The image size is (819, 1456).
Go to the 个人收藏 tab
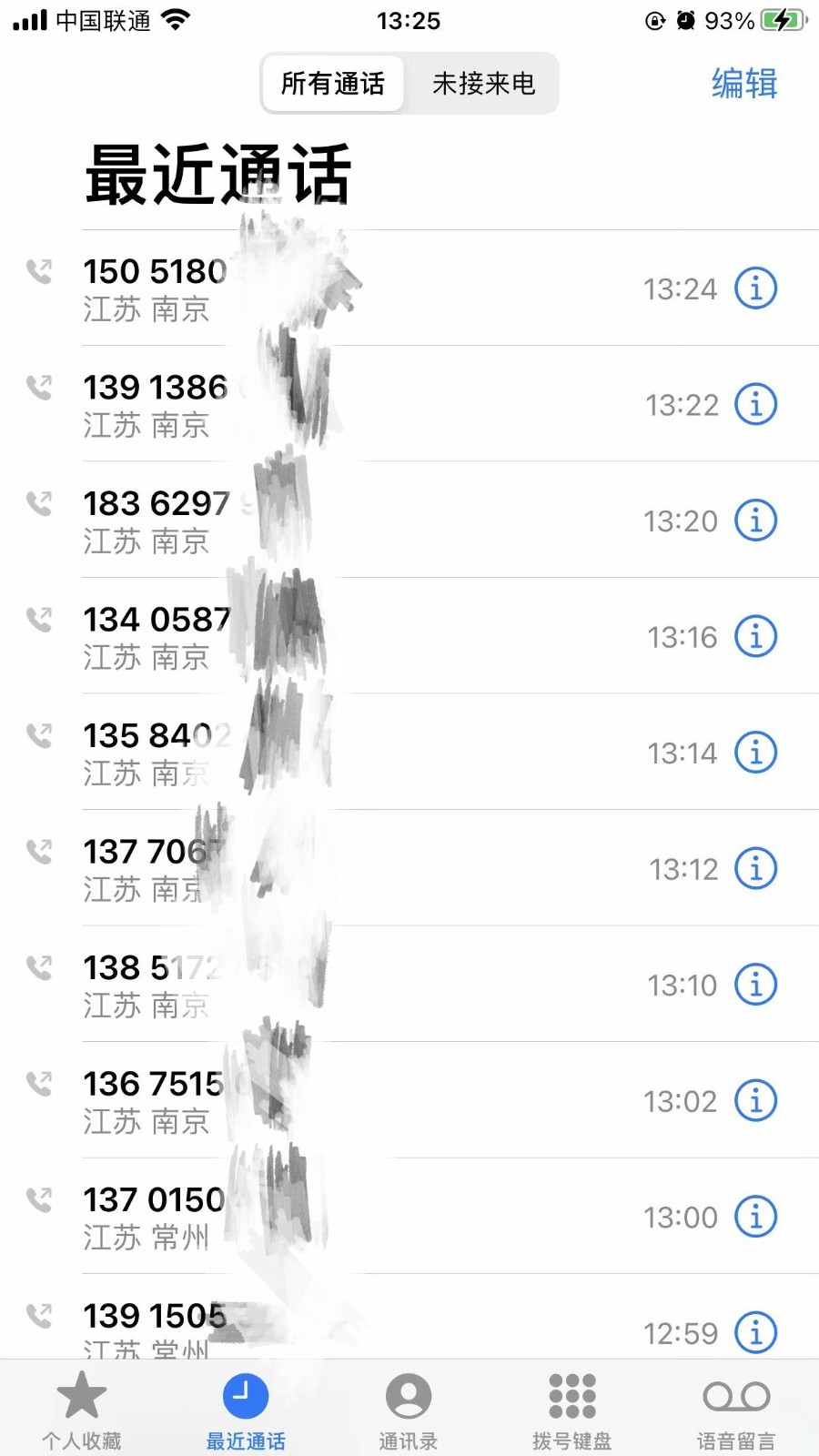pyautogui.click(x=82, y=1409)
